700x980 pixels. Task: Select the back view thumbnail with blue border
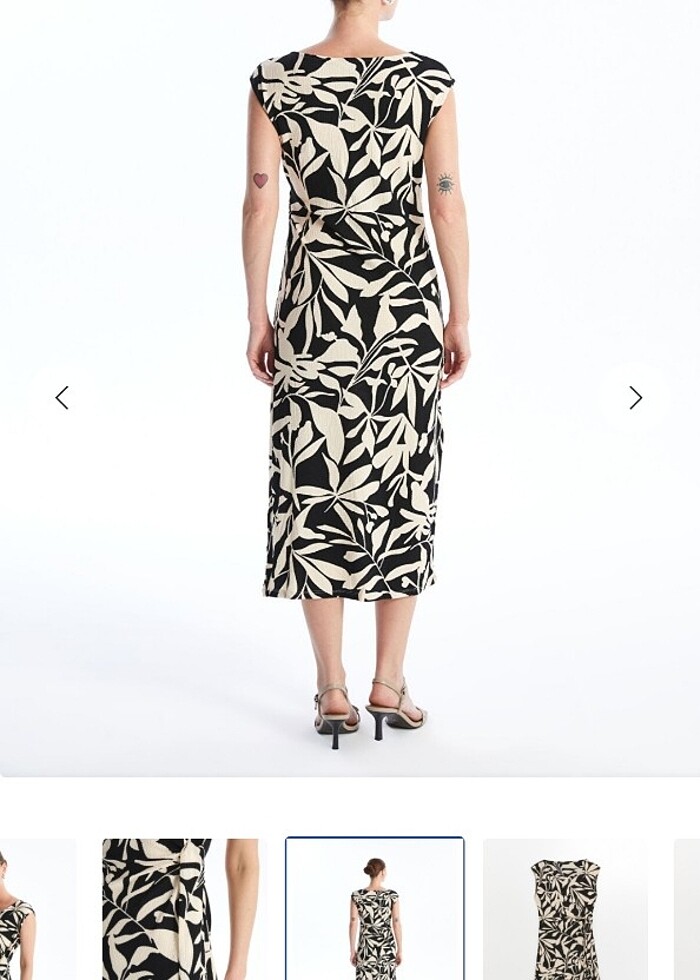[375, 908]
